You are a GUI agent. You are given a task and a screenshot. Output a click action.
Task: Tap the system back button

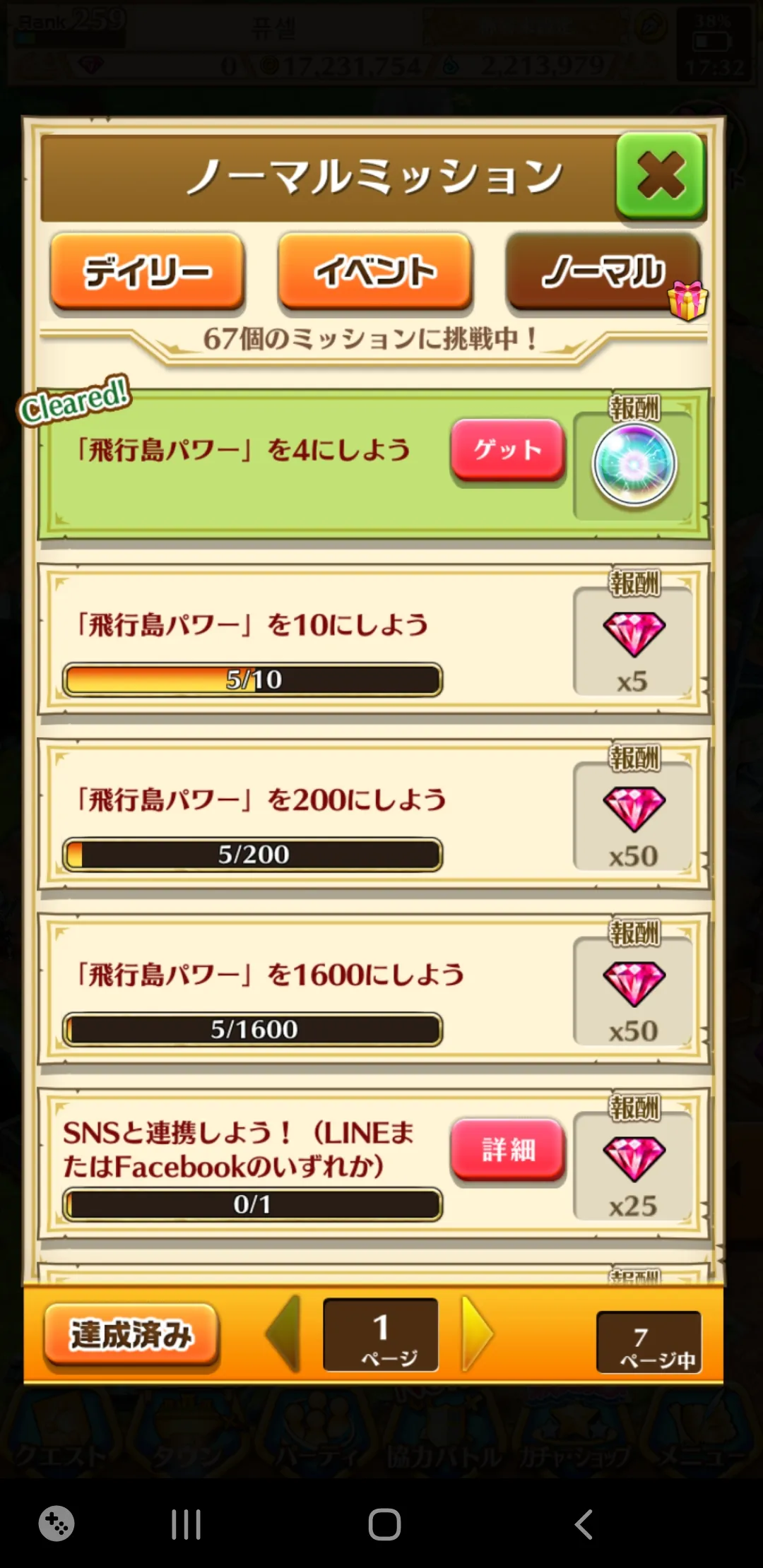click(584, 1524)
